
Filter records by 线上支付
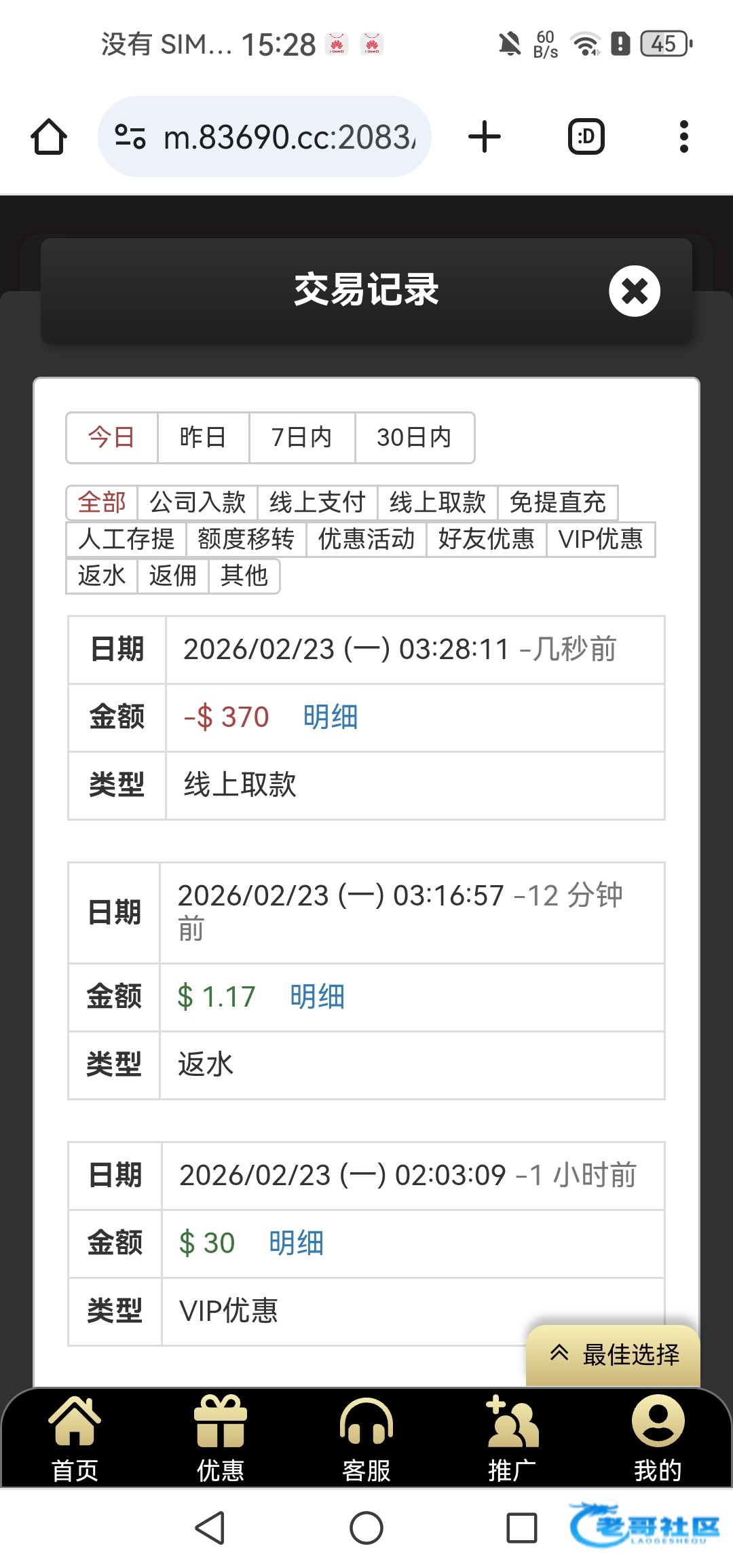317,503
